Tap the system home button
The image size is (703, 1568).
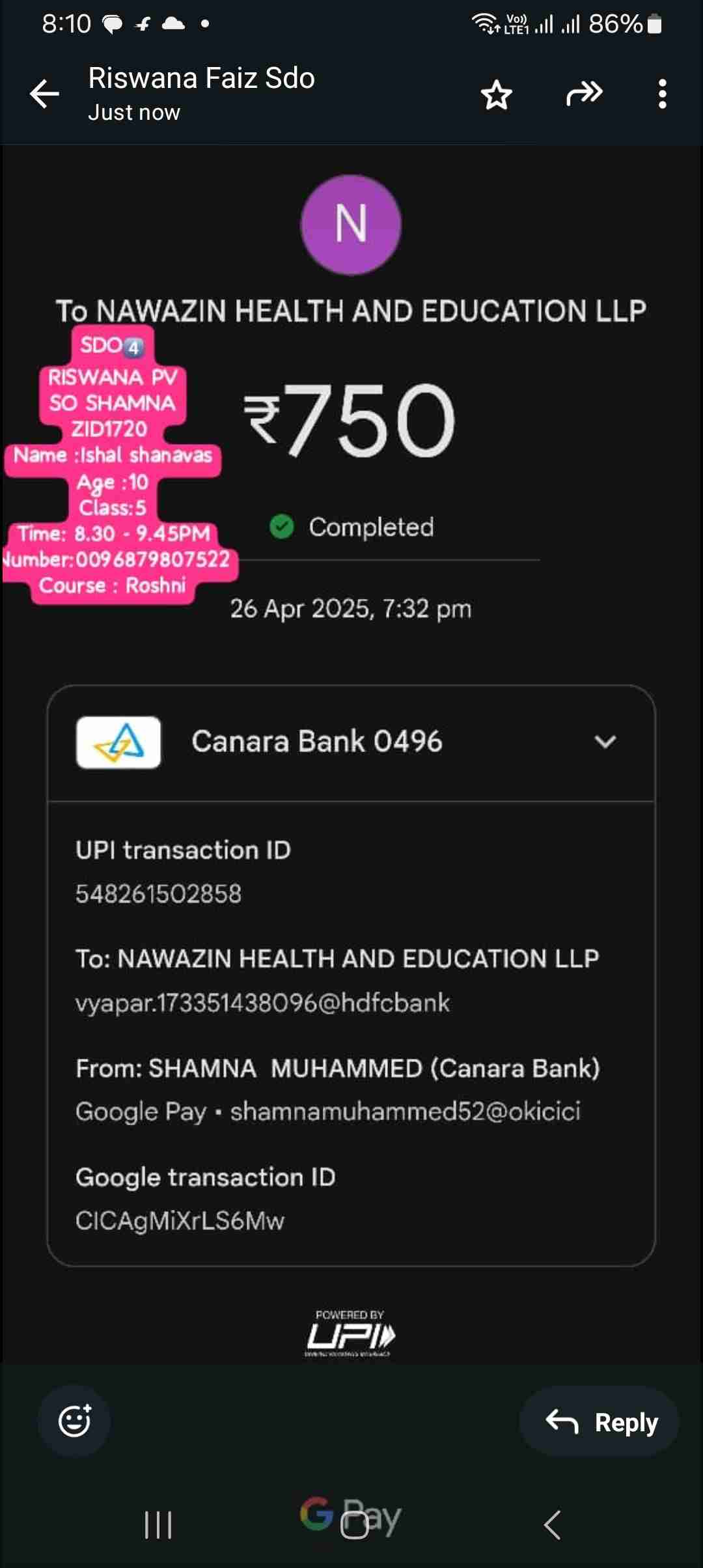coord(354,1524)
